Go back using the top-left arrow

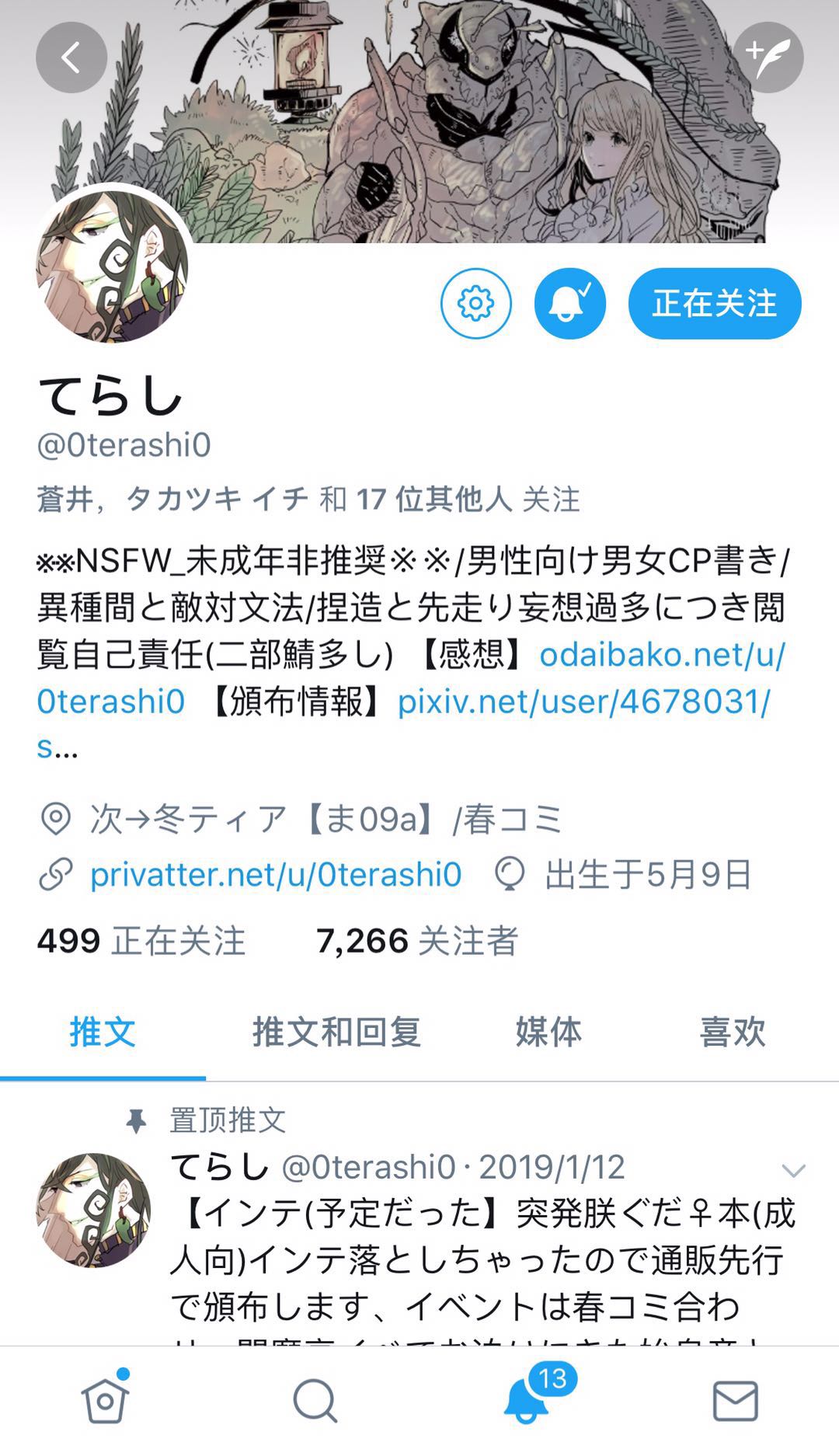click(71, 58)
